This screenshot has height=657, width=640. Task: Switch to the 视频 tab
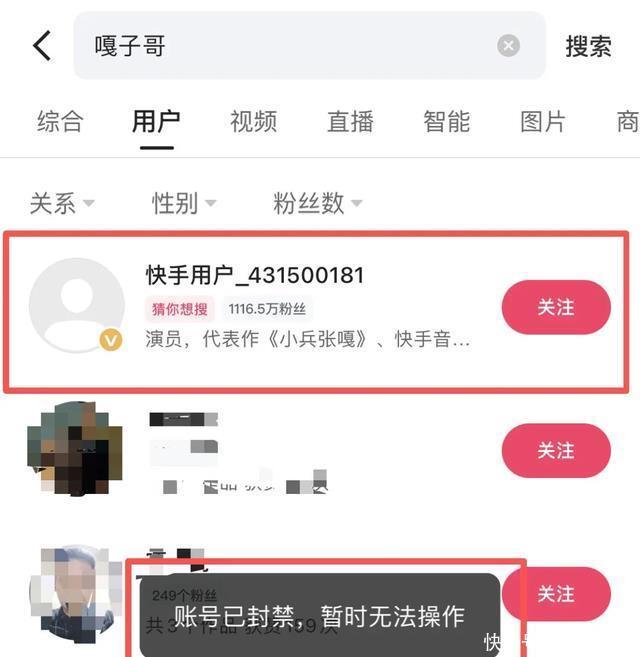pyautogui.click(x=253, y=122)
